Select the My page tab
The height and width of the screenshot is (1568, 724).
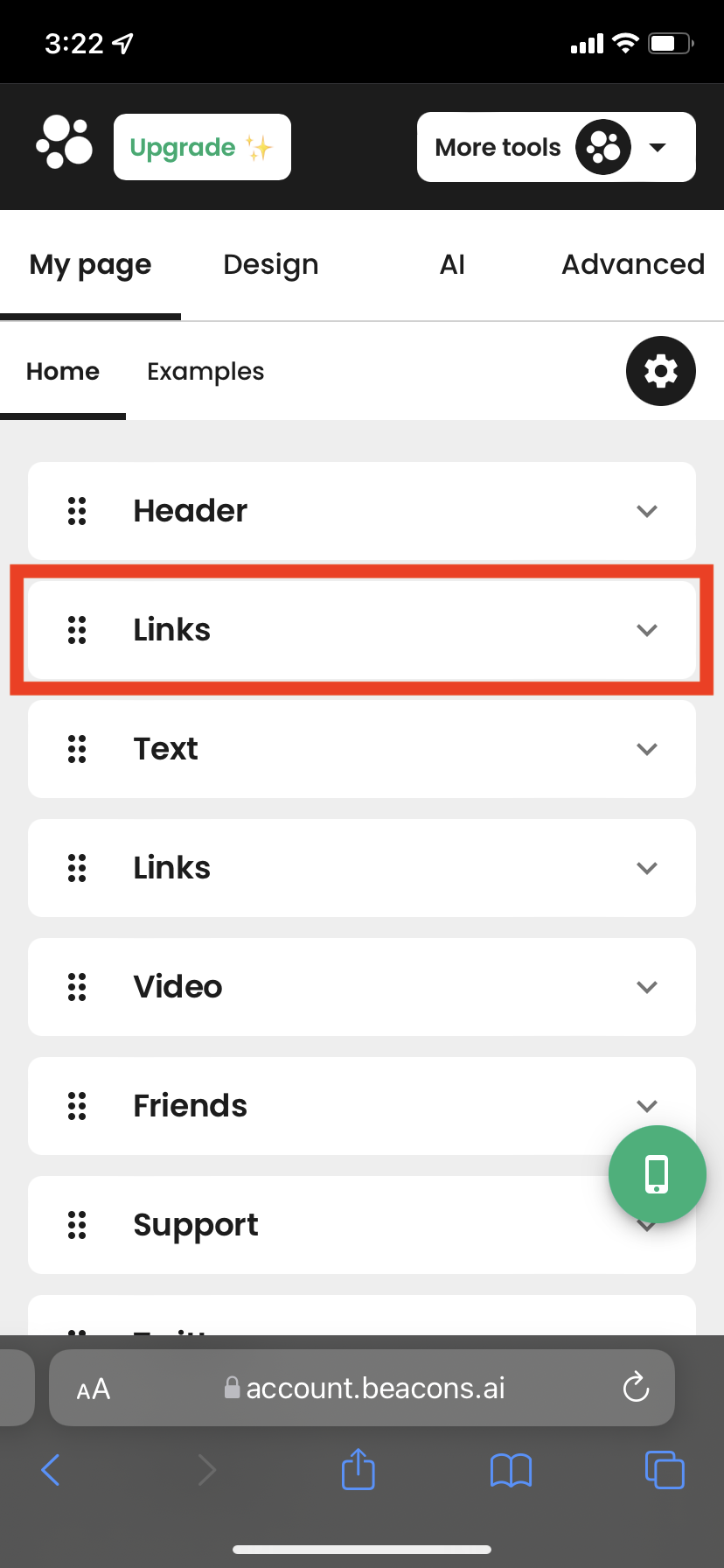90,264
